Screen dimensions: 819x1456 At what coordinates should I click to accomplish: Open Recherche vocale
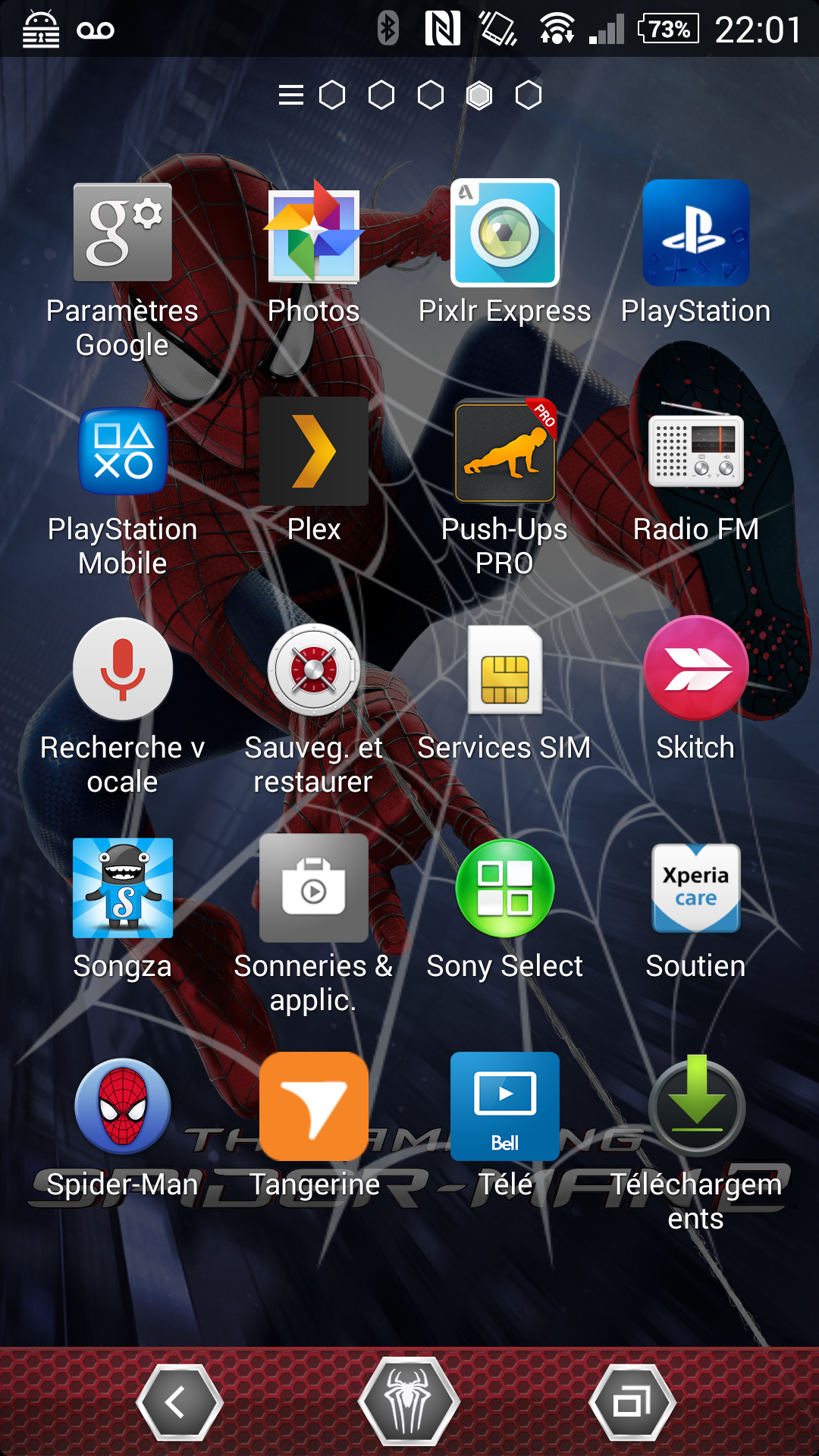pyautogui.click(x=122, y=670)
